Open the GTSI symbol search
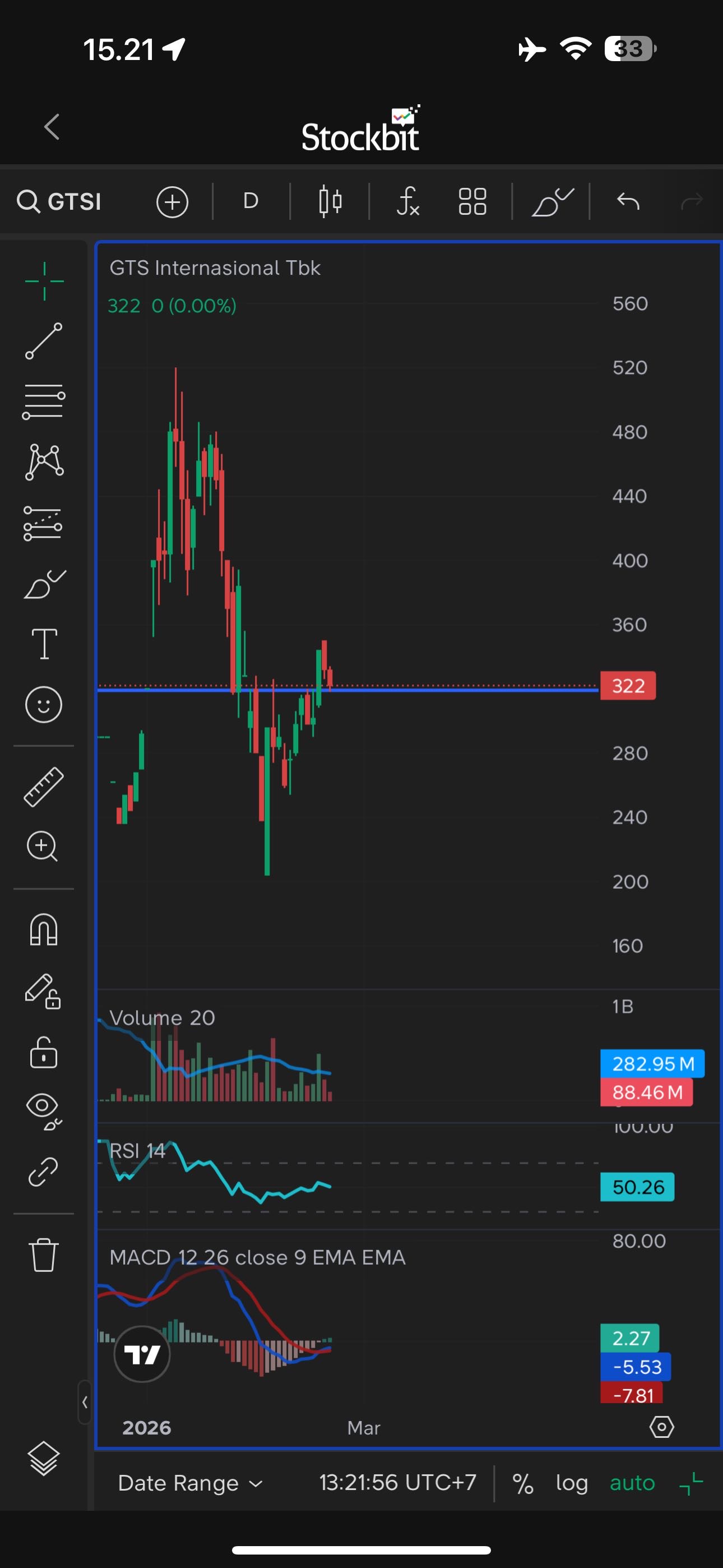Viewport: 723px width, 1568px height. (59, 201)
